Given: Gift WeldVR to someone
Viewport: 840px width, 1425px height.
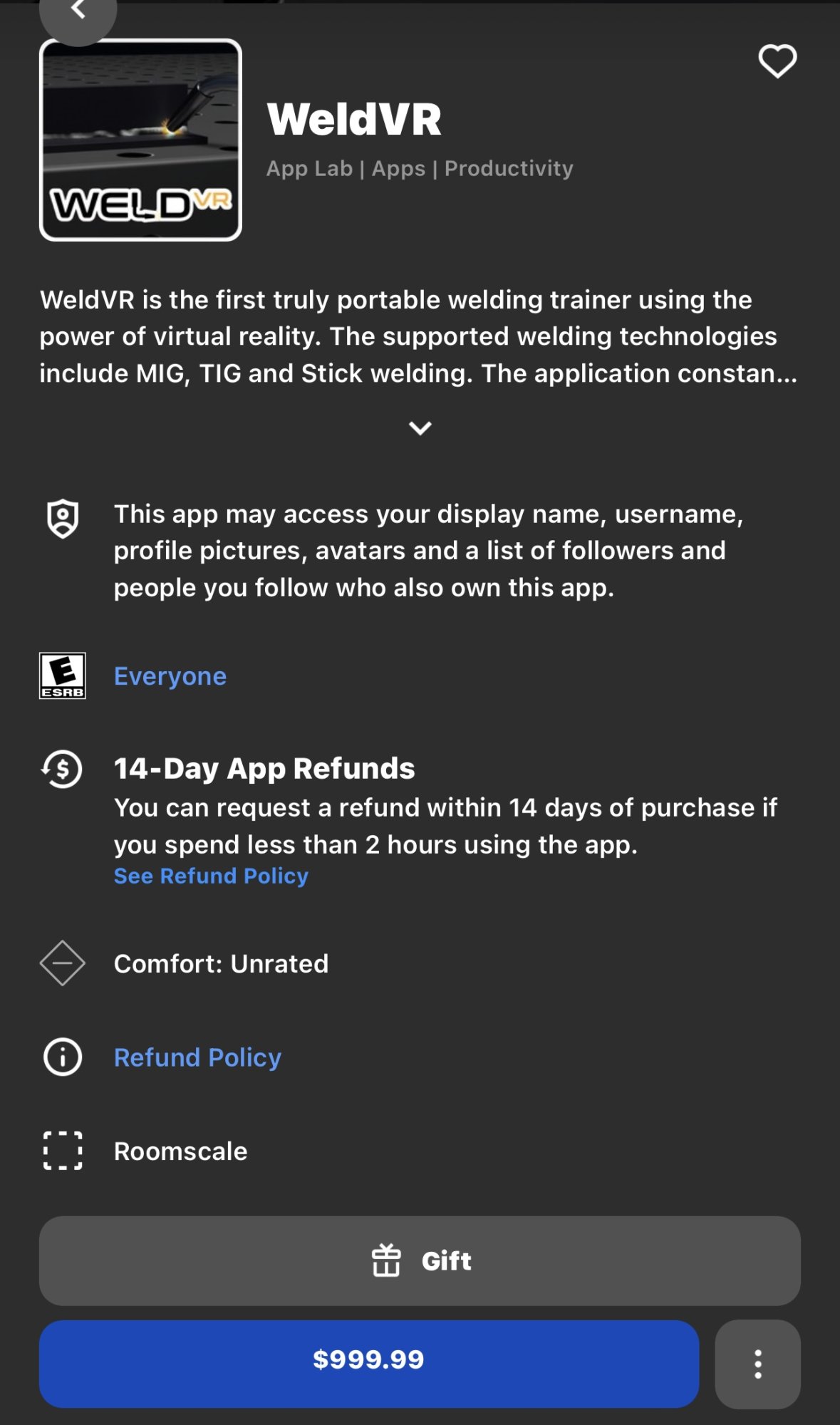Looking at the screenshot, I should click(x=420, y=1260).
